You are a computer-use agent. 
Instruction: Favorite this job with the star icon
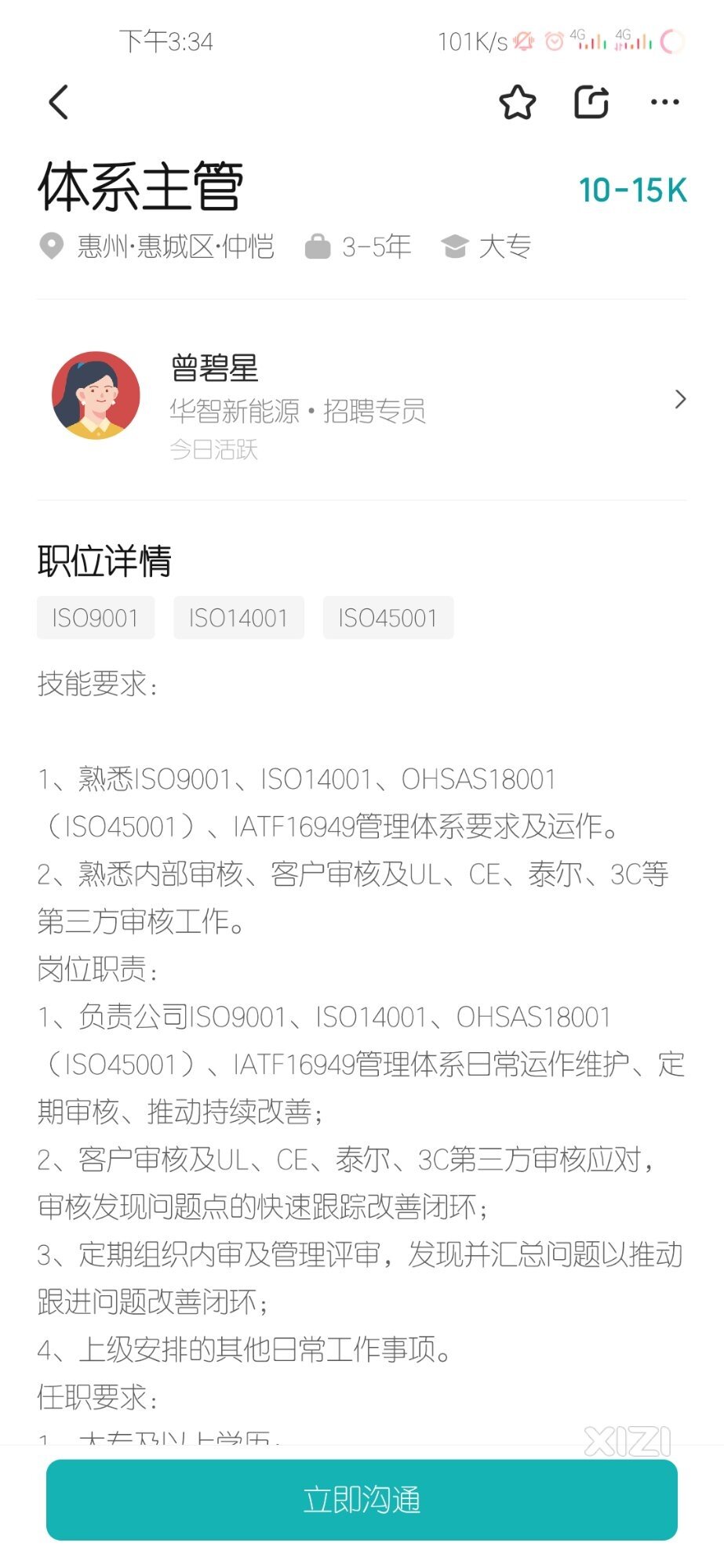[518, 103]
